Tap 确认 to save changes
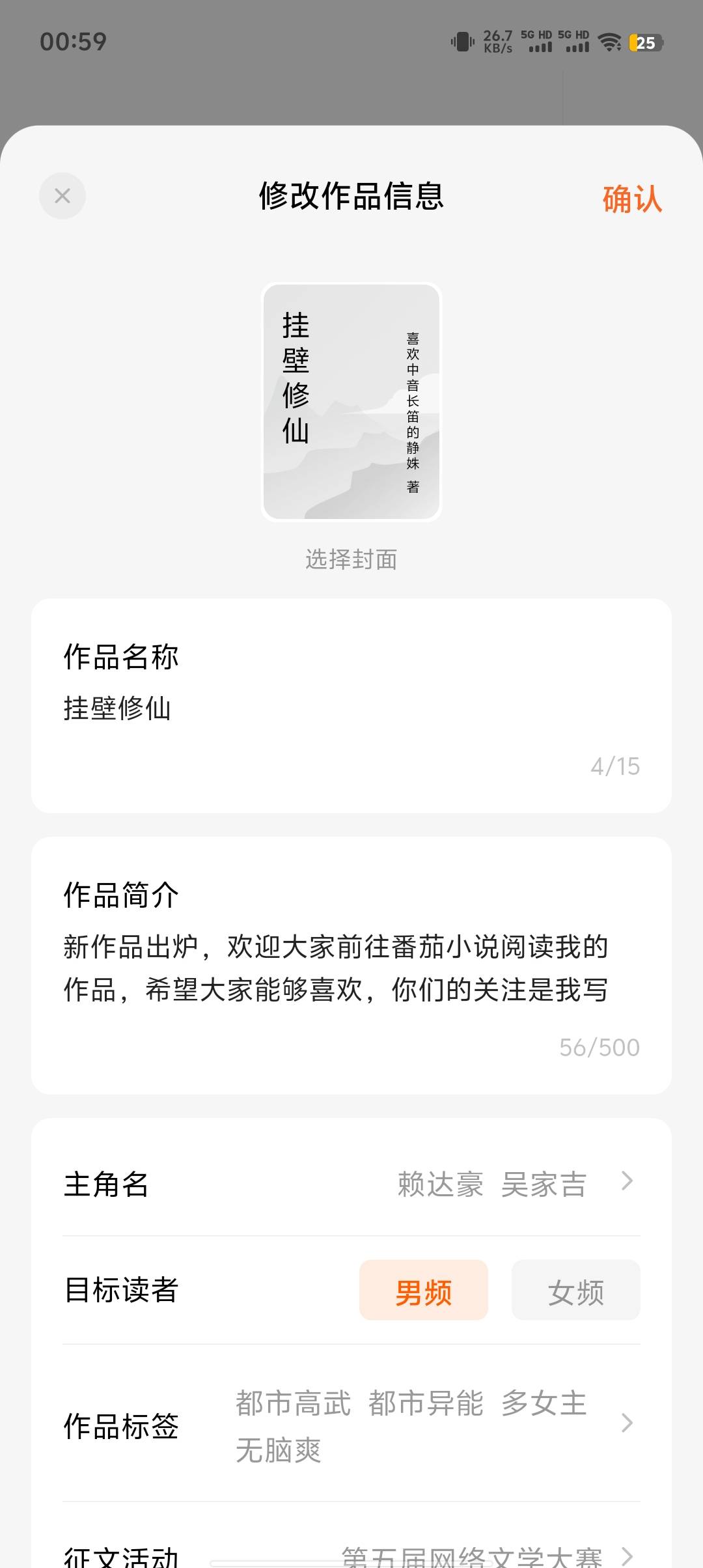The image size is (703, 1568). (631, 199)
